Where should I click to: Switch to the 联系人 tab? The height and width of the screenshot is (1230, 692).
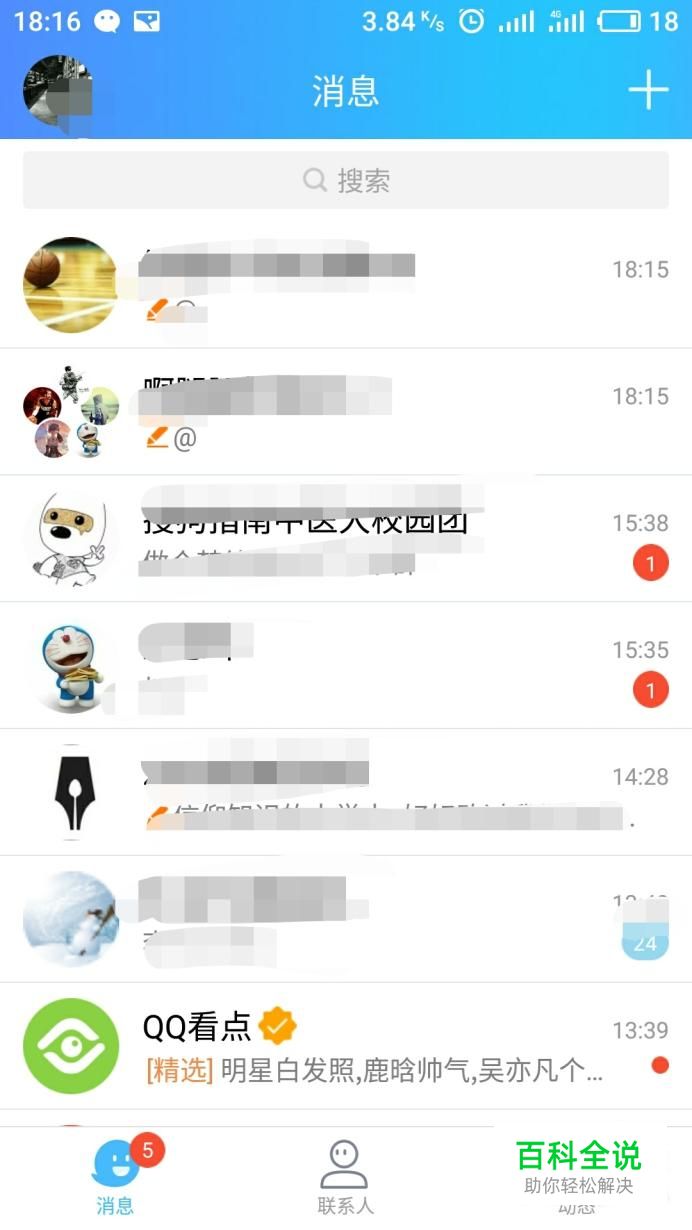[345, 1177]
